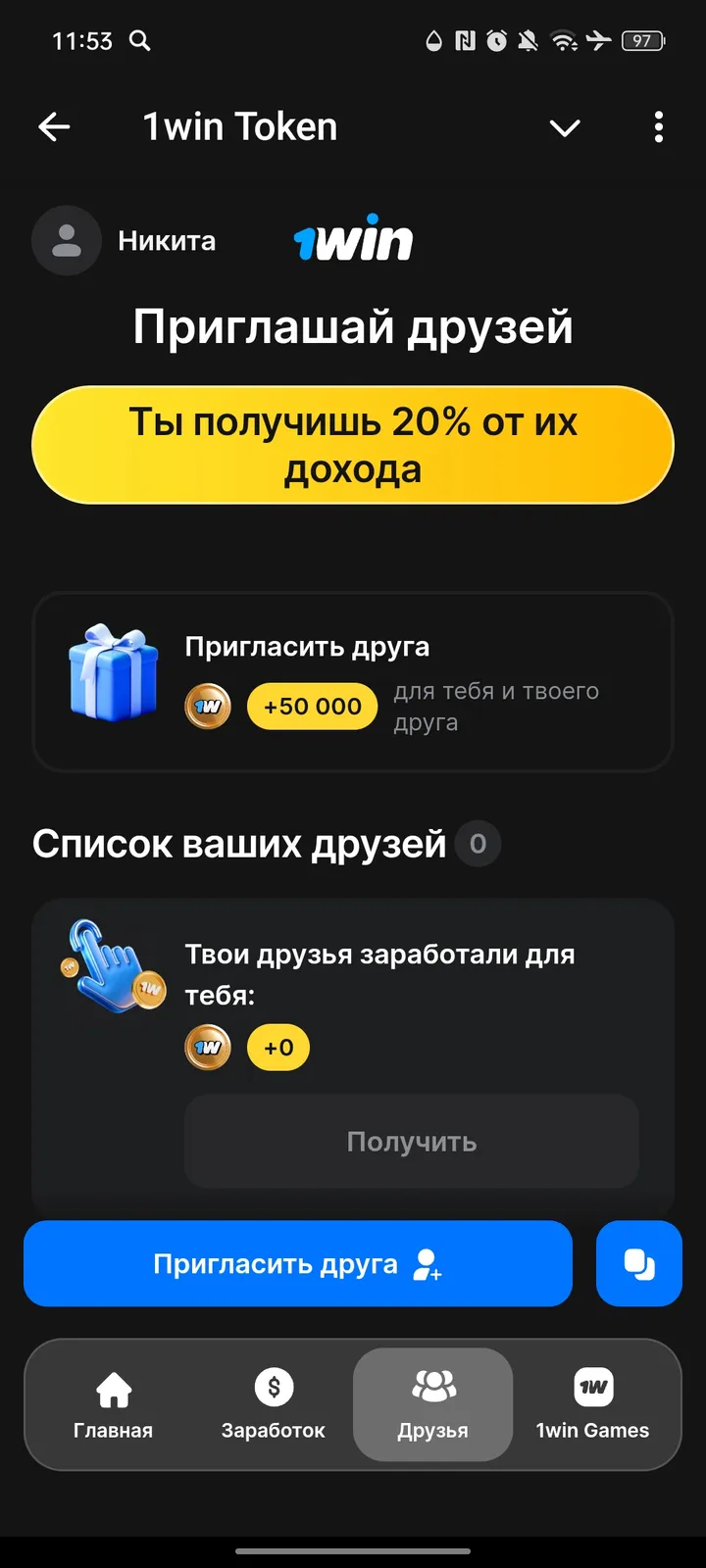Open the Друзья friends icon

(432, 1386)
